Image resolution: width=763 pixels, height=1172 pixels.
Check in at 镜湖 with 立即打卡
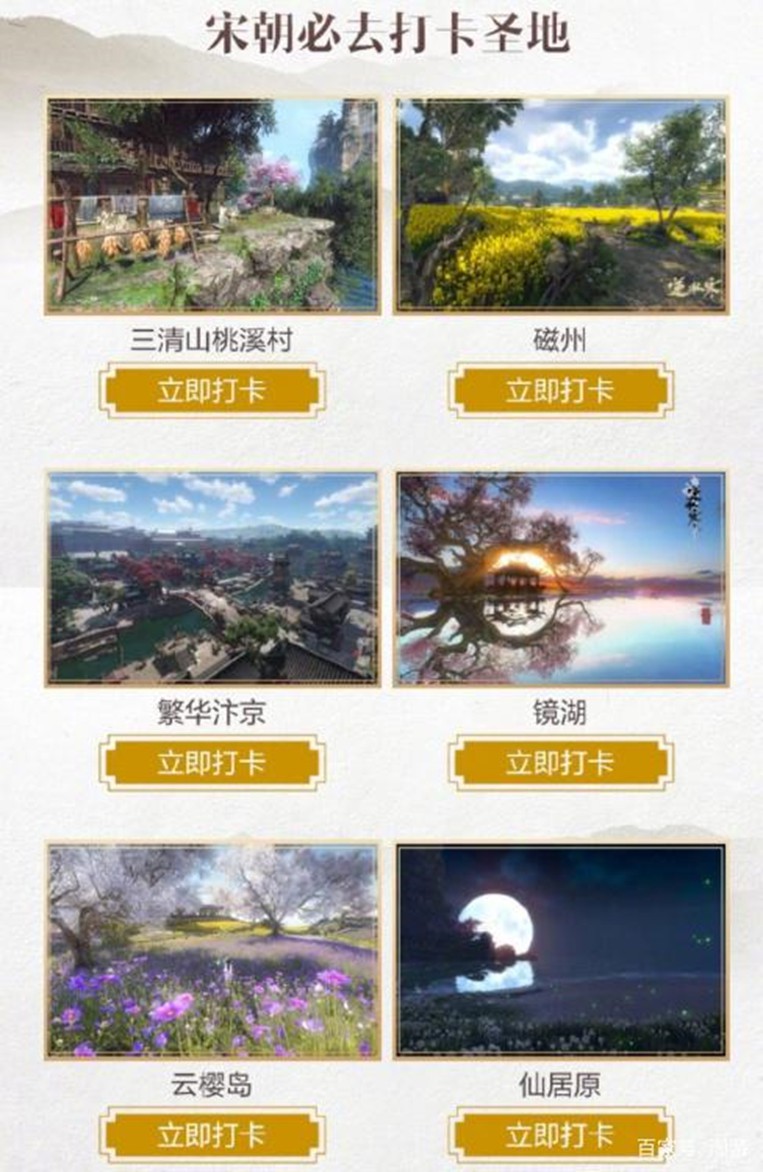point(560,763)
